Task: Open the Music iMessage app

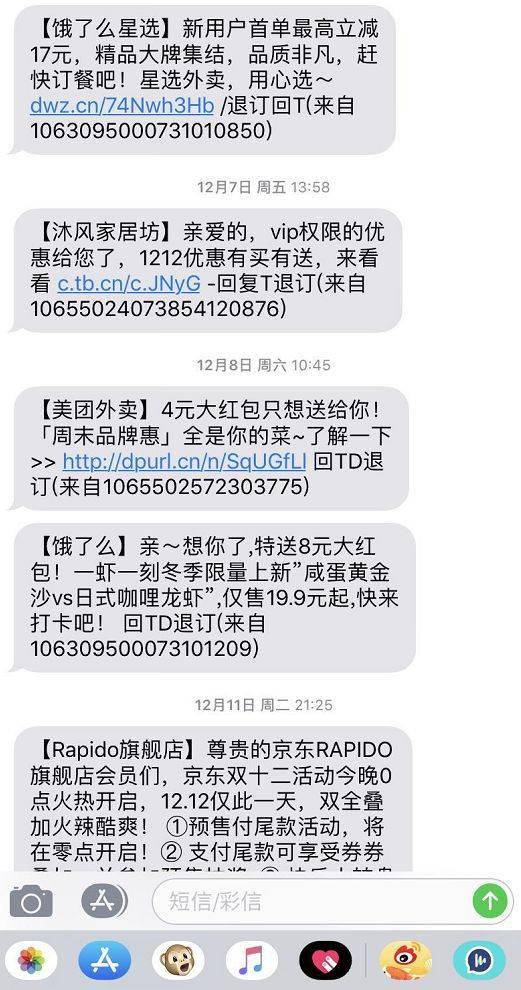Action: point(252,960)
